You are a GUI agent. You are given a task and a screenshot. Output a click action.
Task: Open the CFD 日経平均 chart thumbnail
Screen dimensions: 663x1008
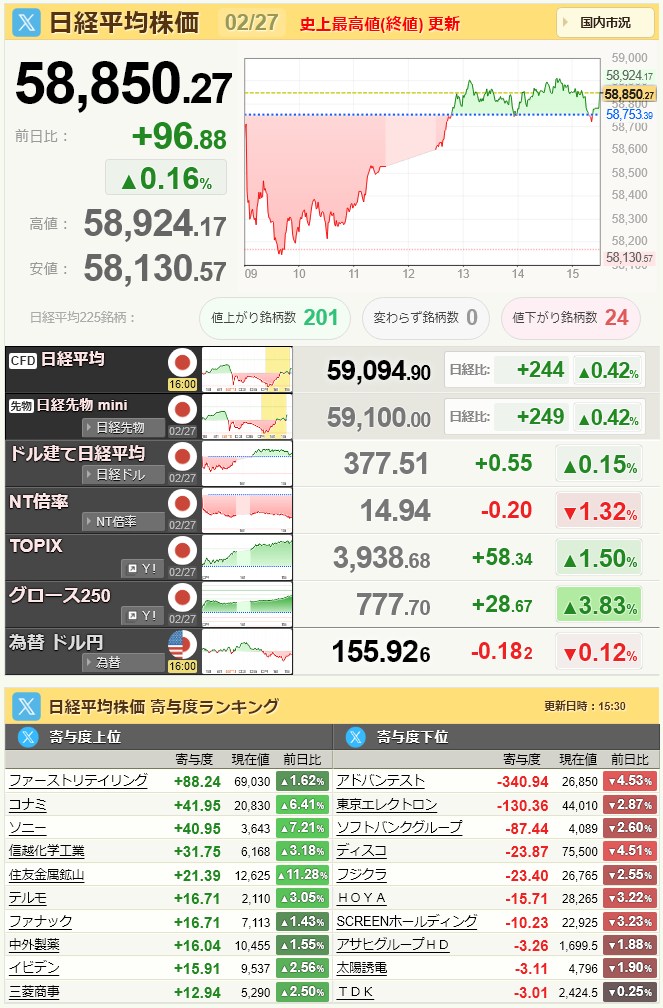(x=246, y=370)
